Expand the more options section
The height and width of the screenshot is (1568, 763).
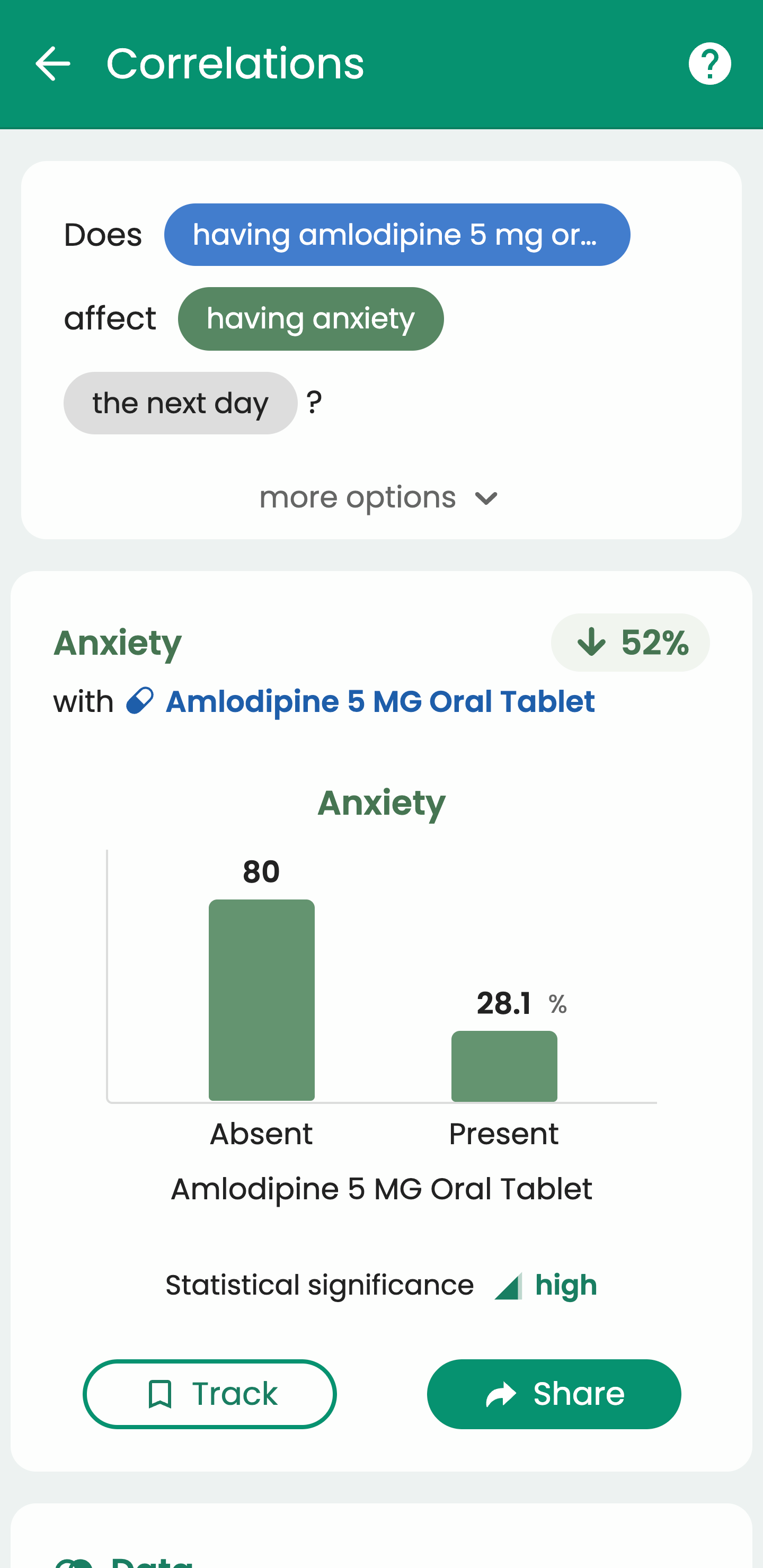pyautogui.click(x=379, y=497)
